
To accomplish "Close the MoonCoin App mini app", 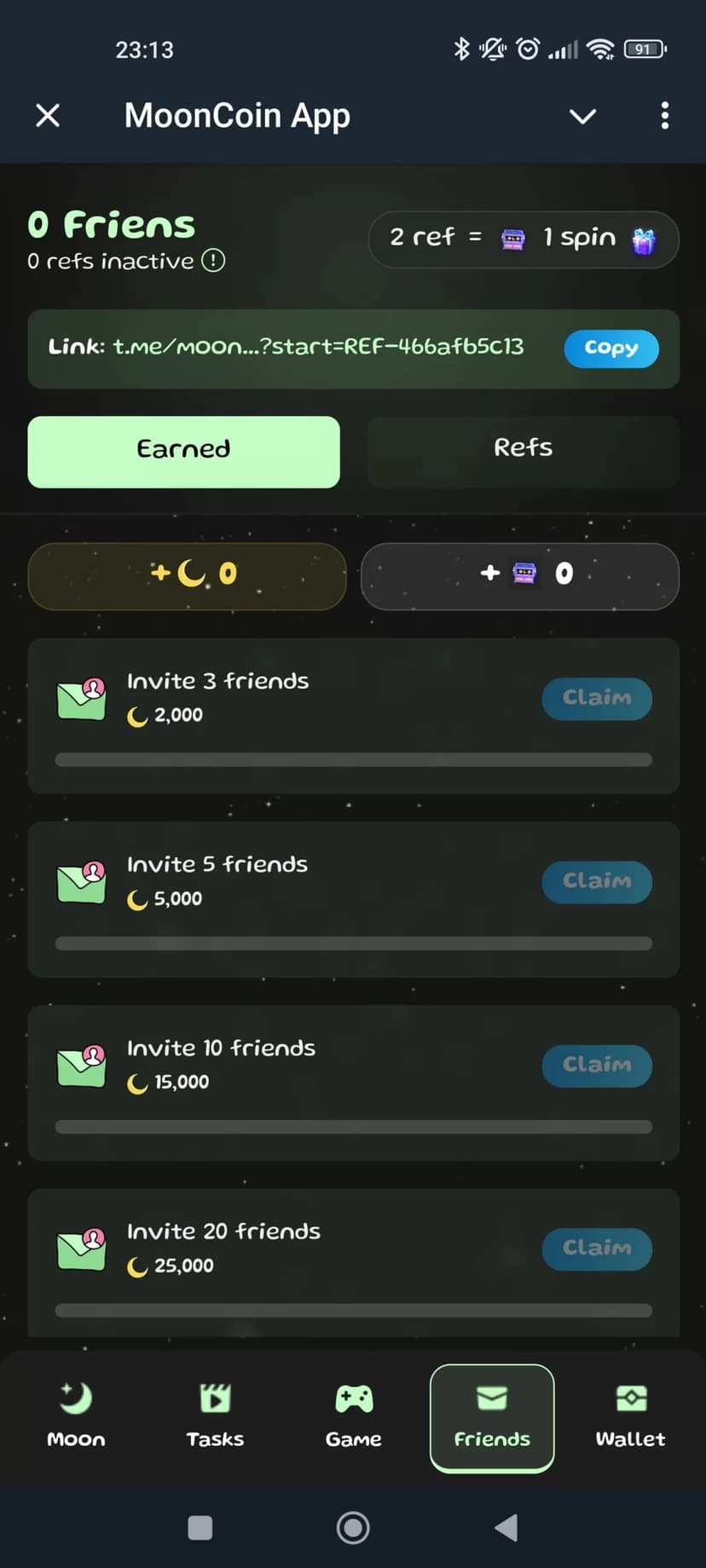I will [x=48, y=115].
